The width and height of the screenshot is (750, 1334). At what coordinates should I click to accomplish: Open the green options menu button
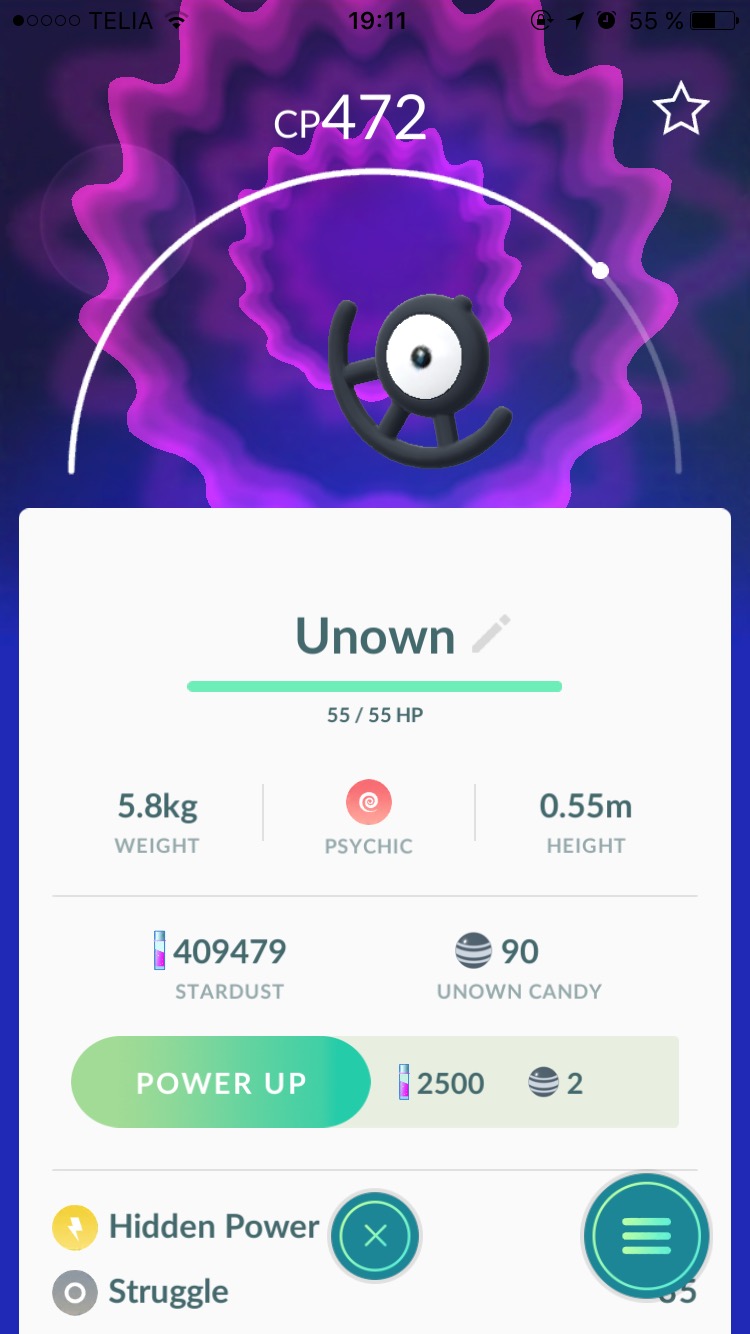pos(646,1237)
